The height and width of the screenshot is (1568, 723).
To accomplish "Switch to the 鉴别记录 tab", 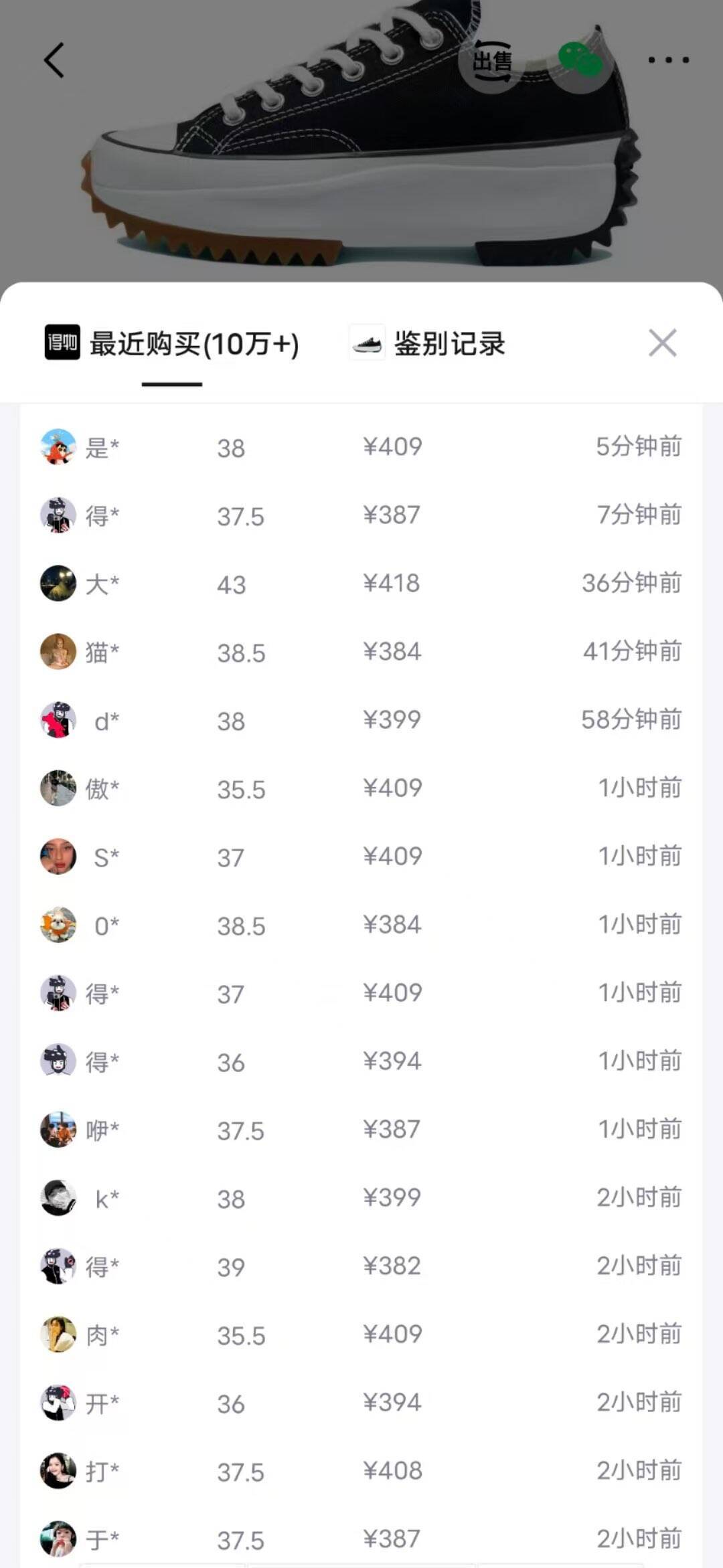I will (451, 343).
